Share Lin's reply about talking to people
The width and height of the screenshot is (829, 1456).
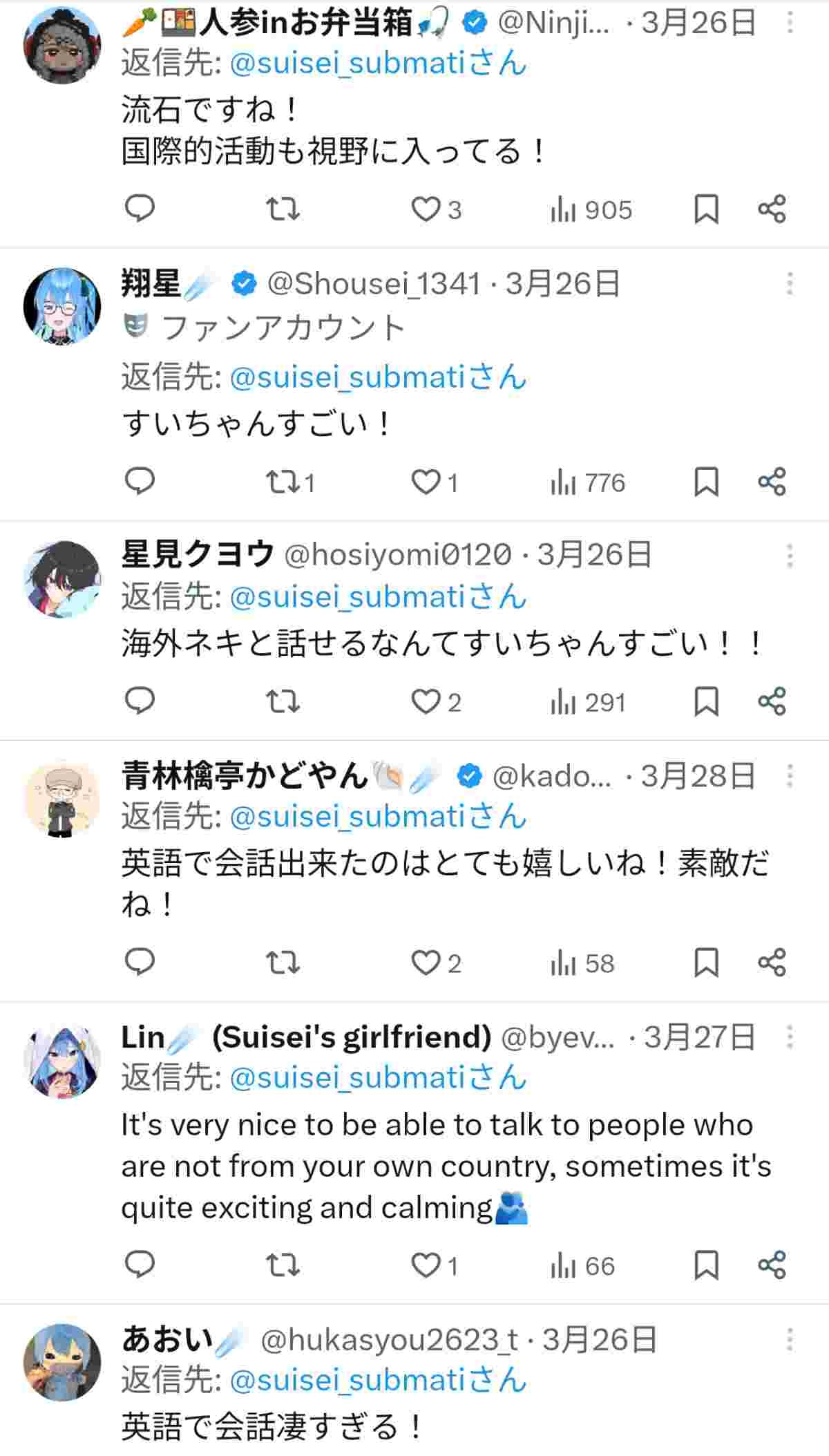[x=772, y=1265]
